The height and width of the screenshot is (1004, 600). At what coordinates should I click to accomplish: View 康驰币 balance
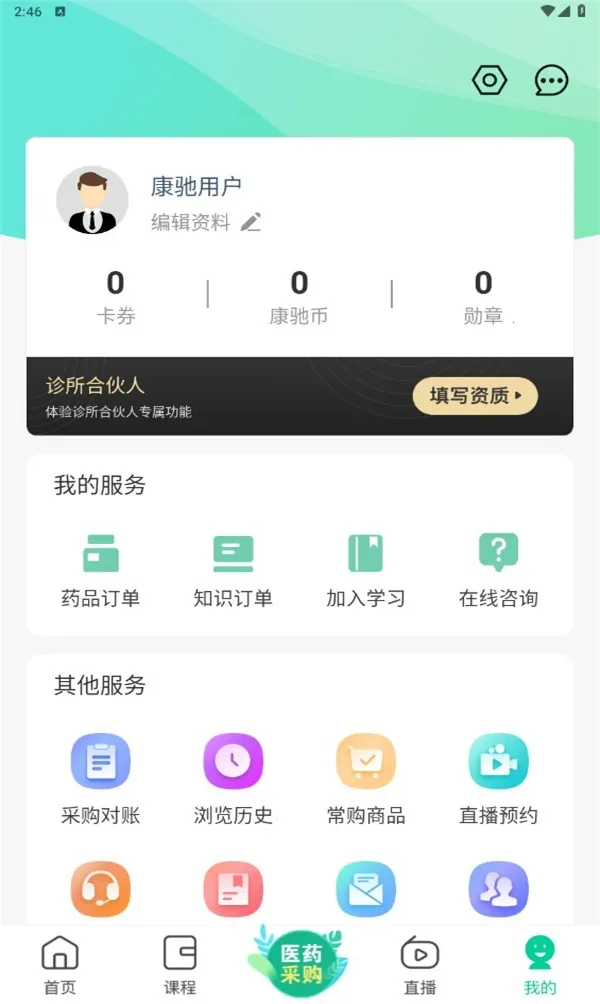299,297
